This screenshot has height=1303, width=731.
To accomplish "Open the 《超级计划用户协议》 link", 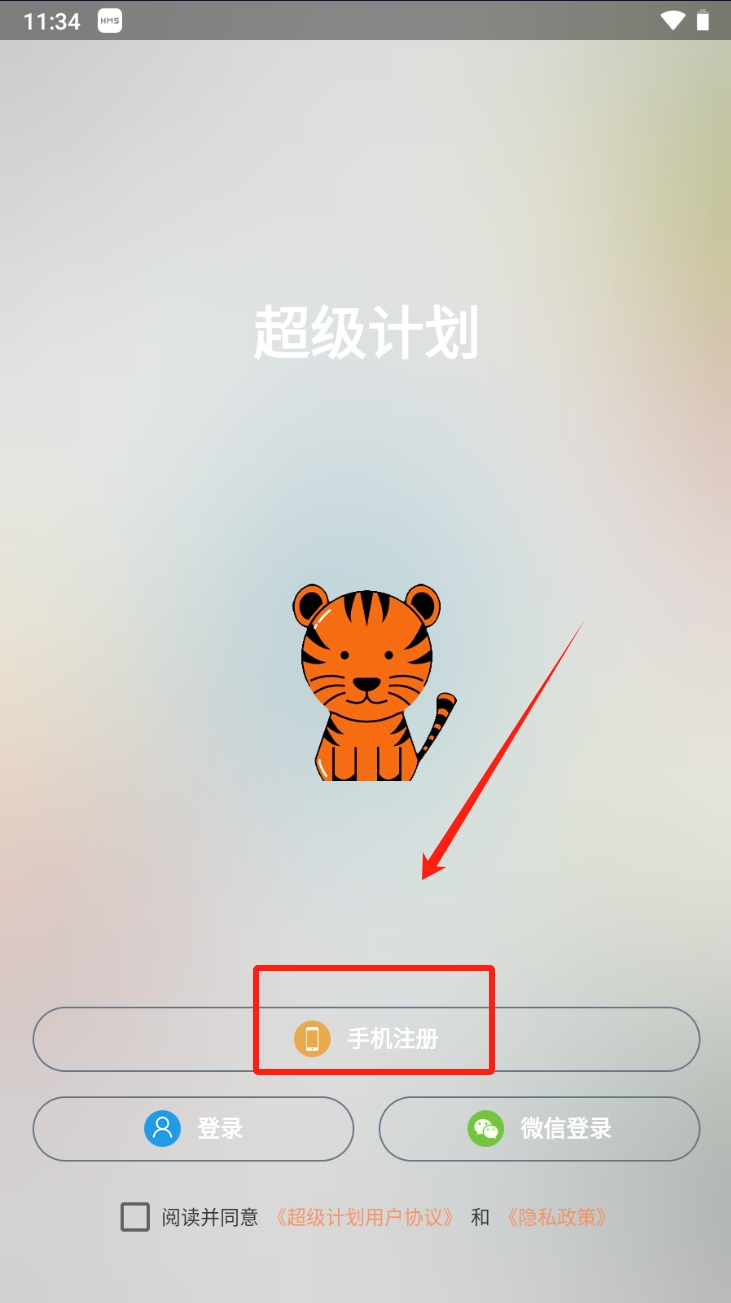I will (365, 1217).
